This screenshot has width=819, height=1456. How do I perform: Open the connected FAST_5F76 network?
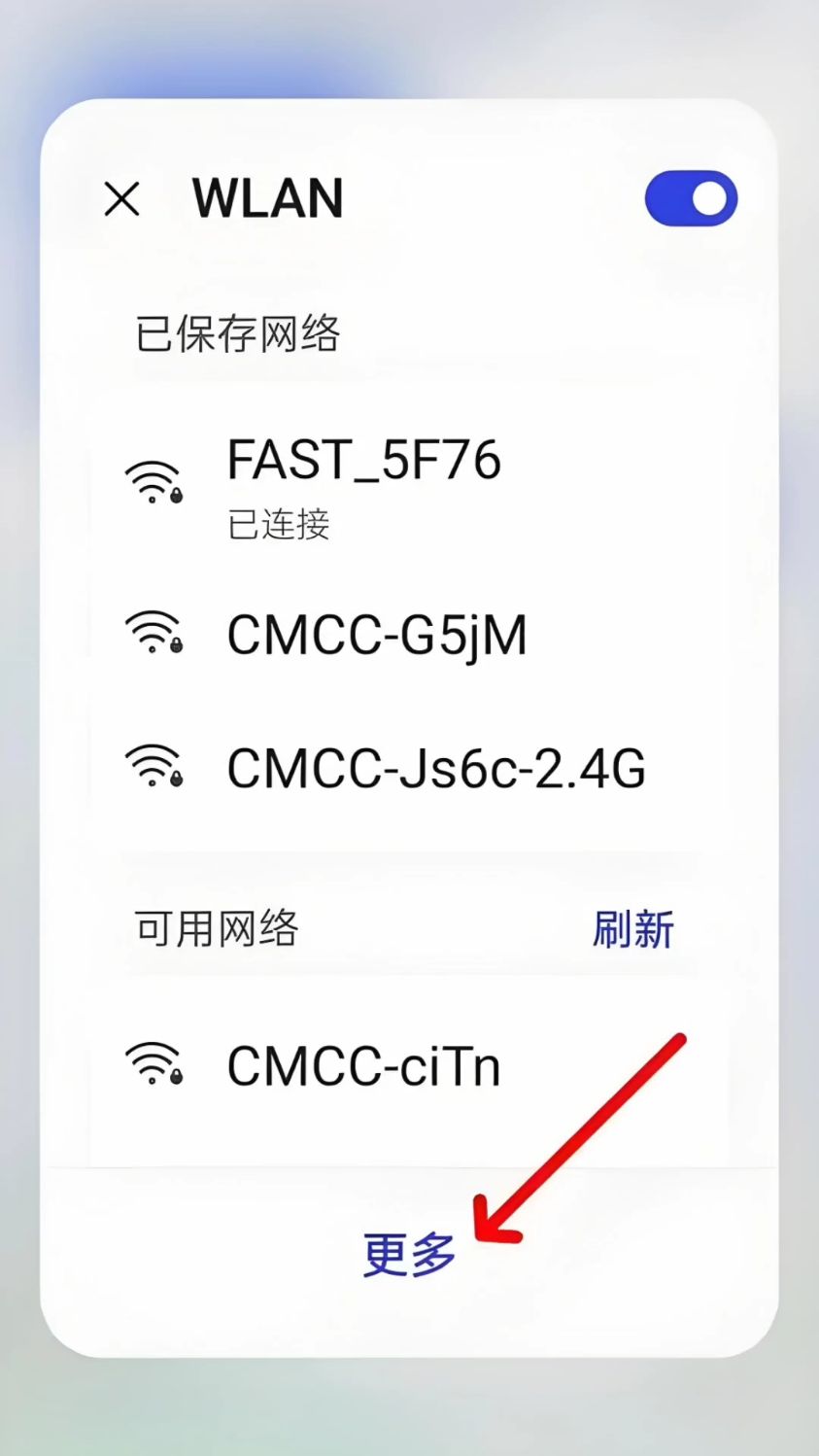(363, 483)
